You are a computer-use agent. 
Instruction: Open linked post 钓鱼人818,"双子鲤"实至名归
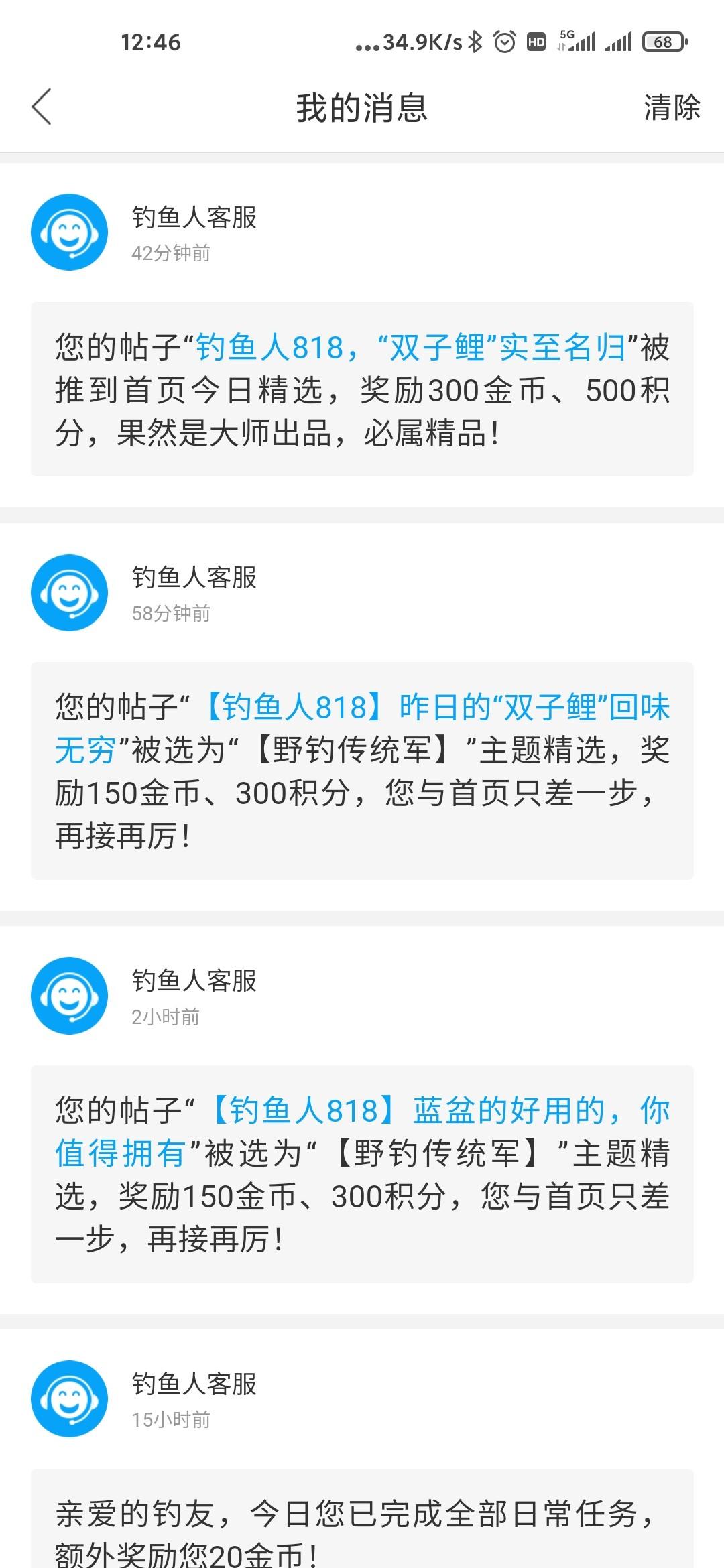pos(410,348)
